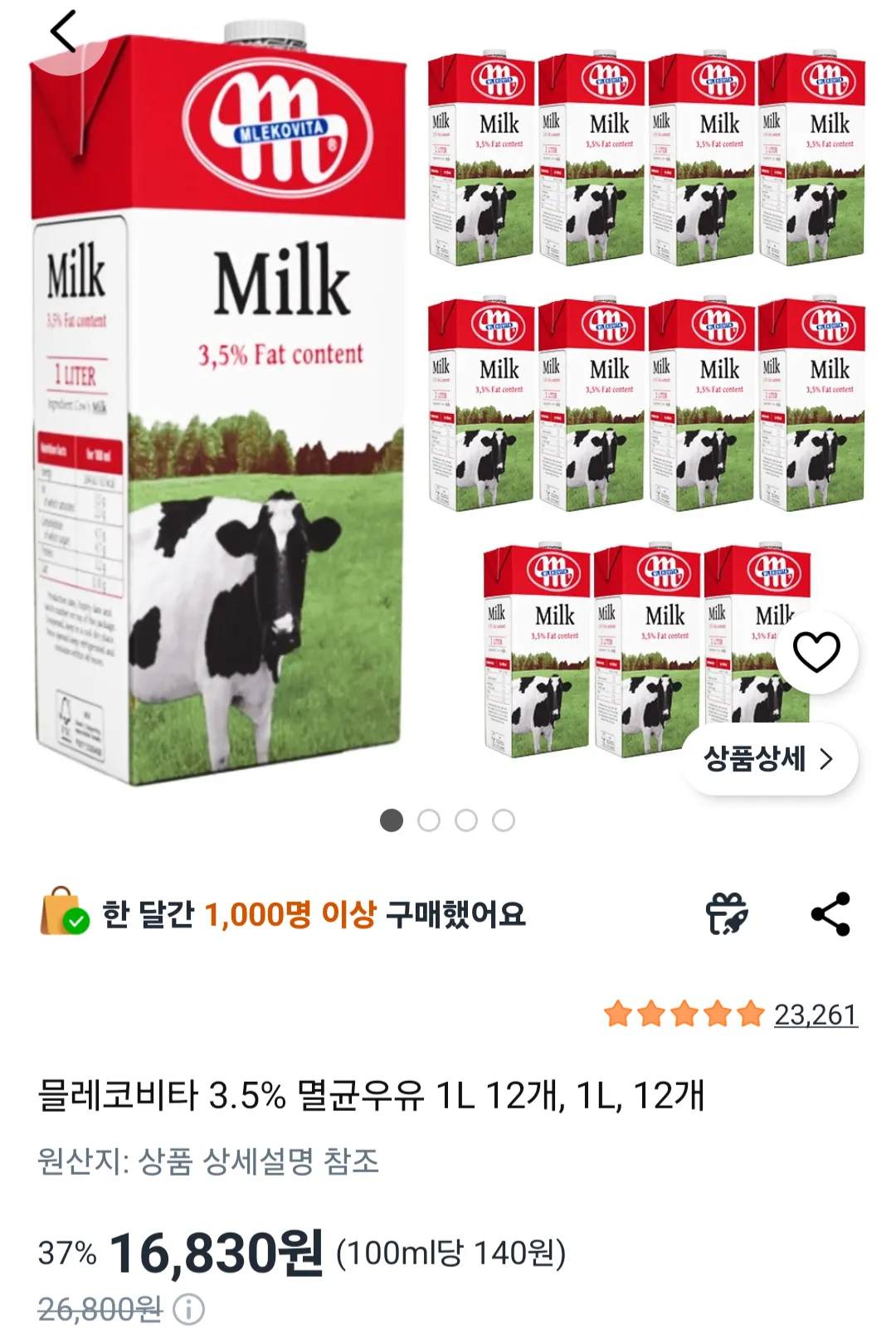This screenshot has width=896, height=1334.
Task: Open the 23,261 reviews link
Action: 816,1015
